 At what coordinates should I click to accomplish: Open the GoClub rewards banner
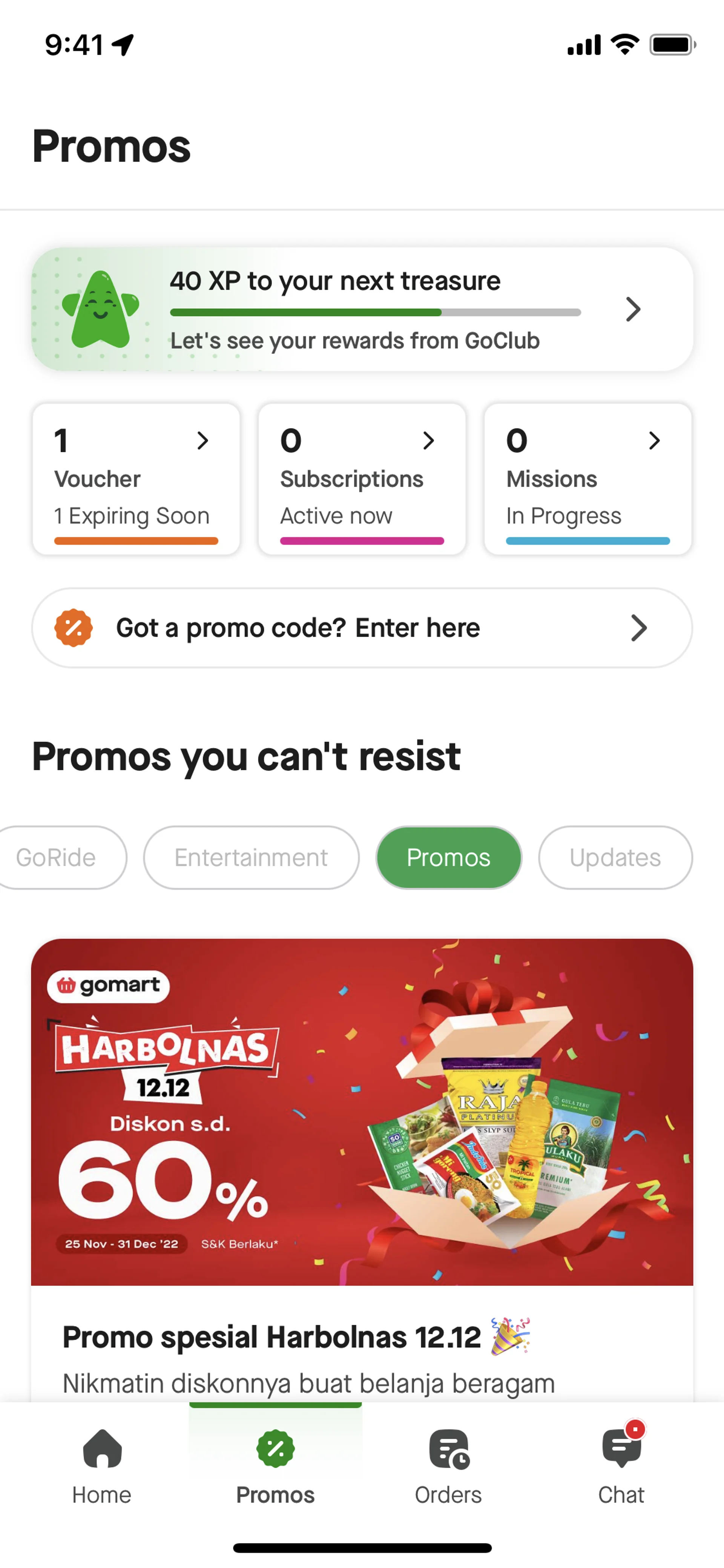tap(362, 309)
